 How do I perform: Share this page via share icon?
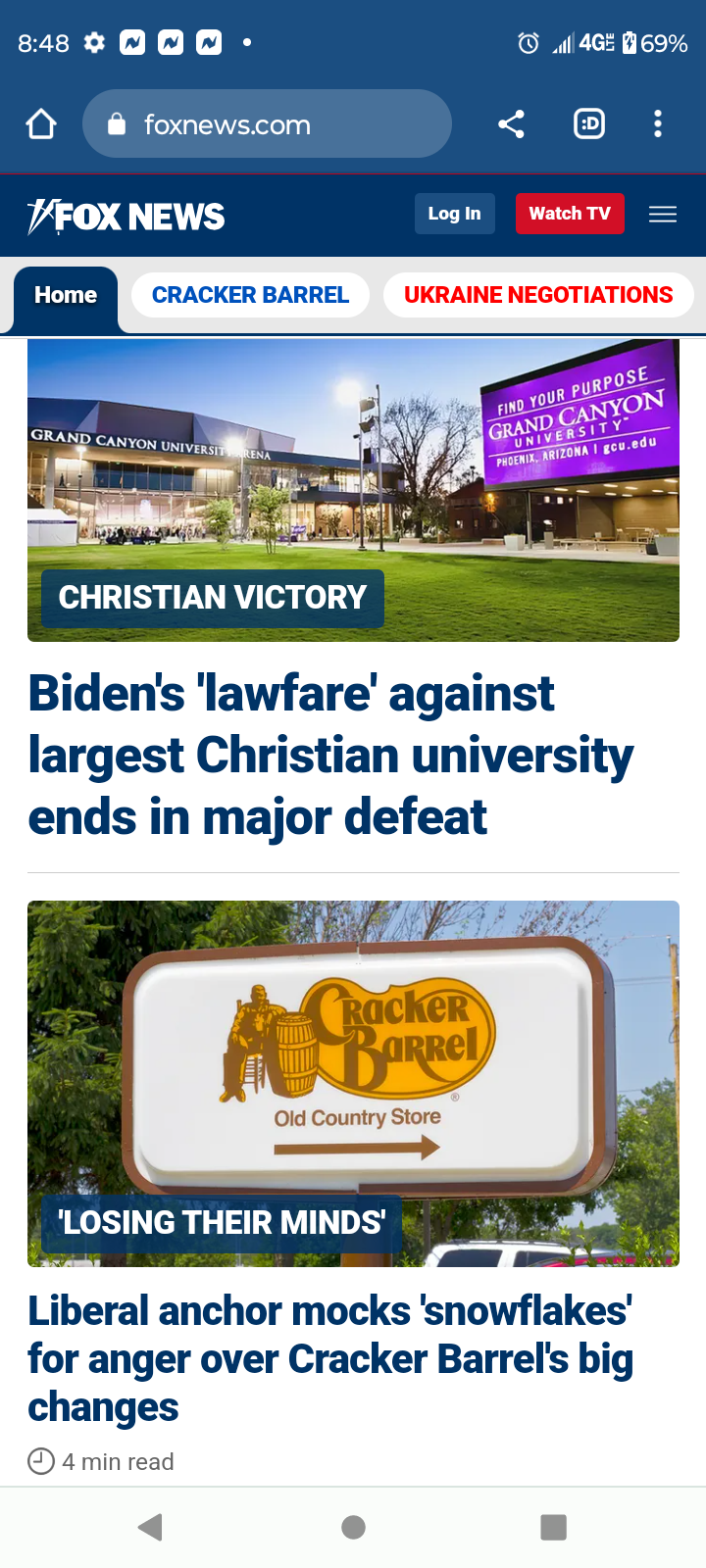point(511,124)
